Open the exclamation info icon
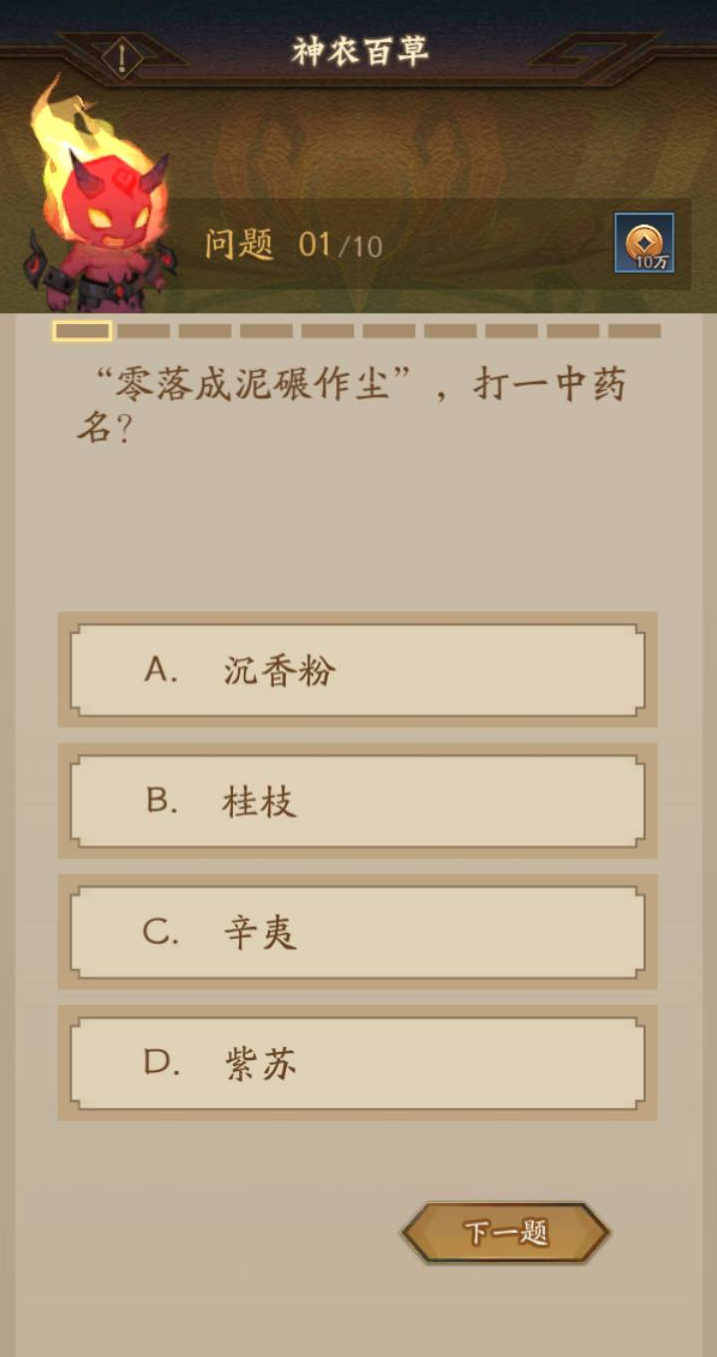 click(123, 58)
